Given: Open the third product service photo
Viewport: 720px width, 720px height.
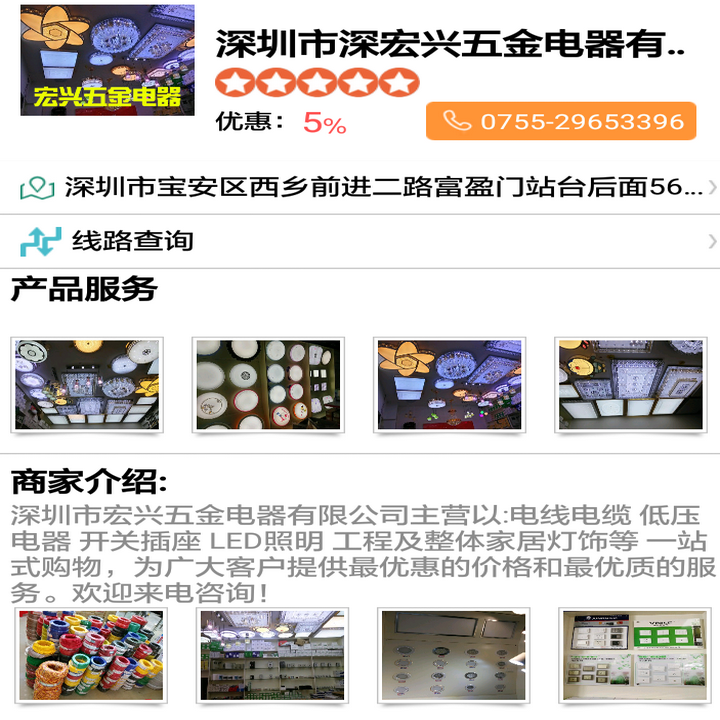Looking at the screenshot, I should (x=449, y=385).
